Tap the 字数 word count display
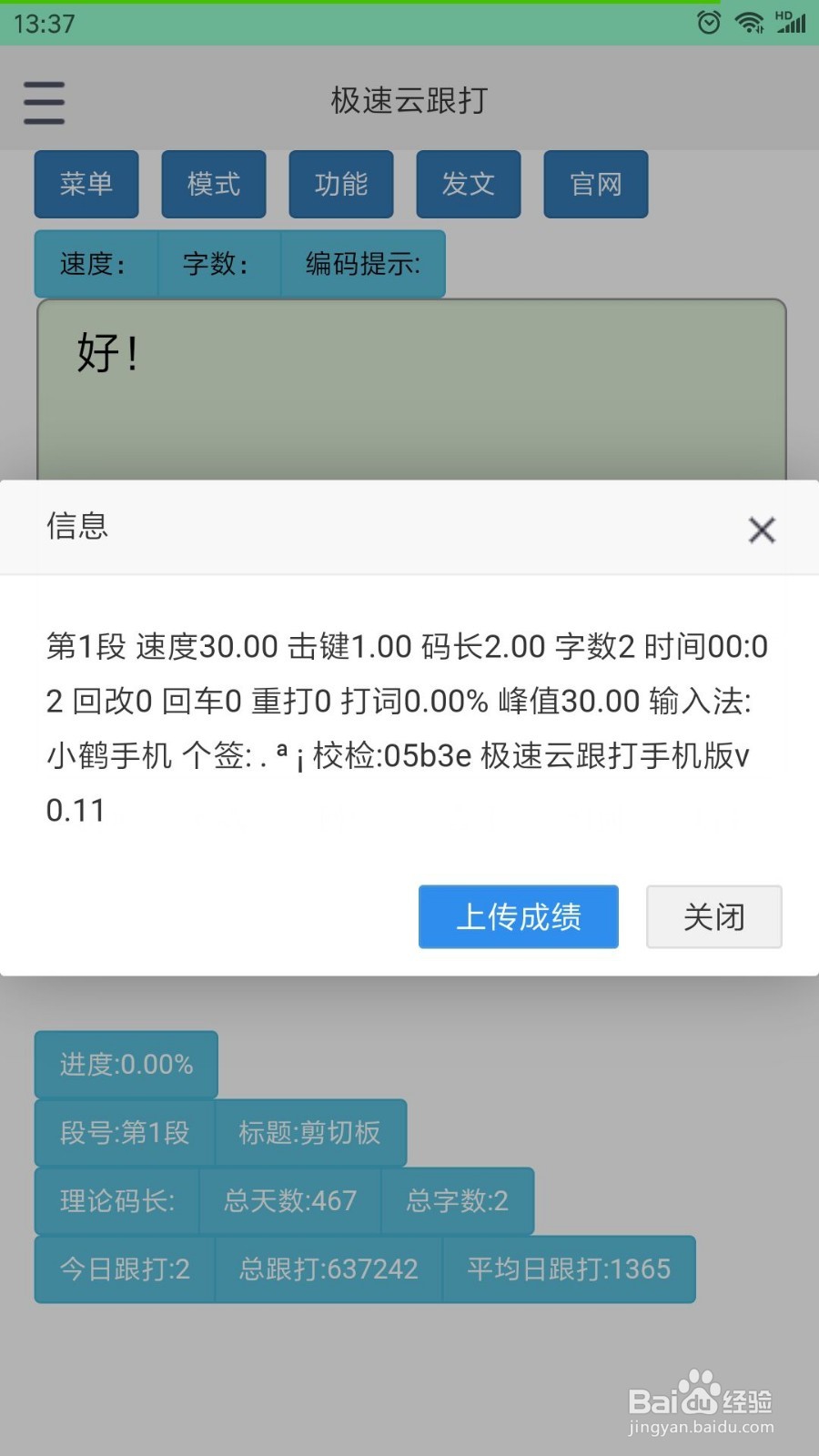 (x=218, y=265)
